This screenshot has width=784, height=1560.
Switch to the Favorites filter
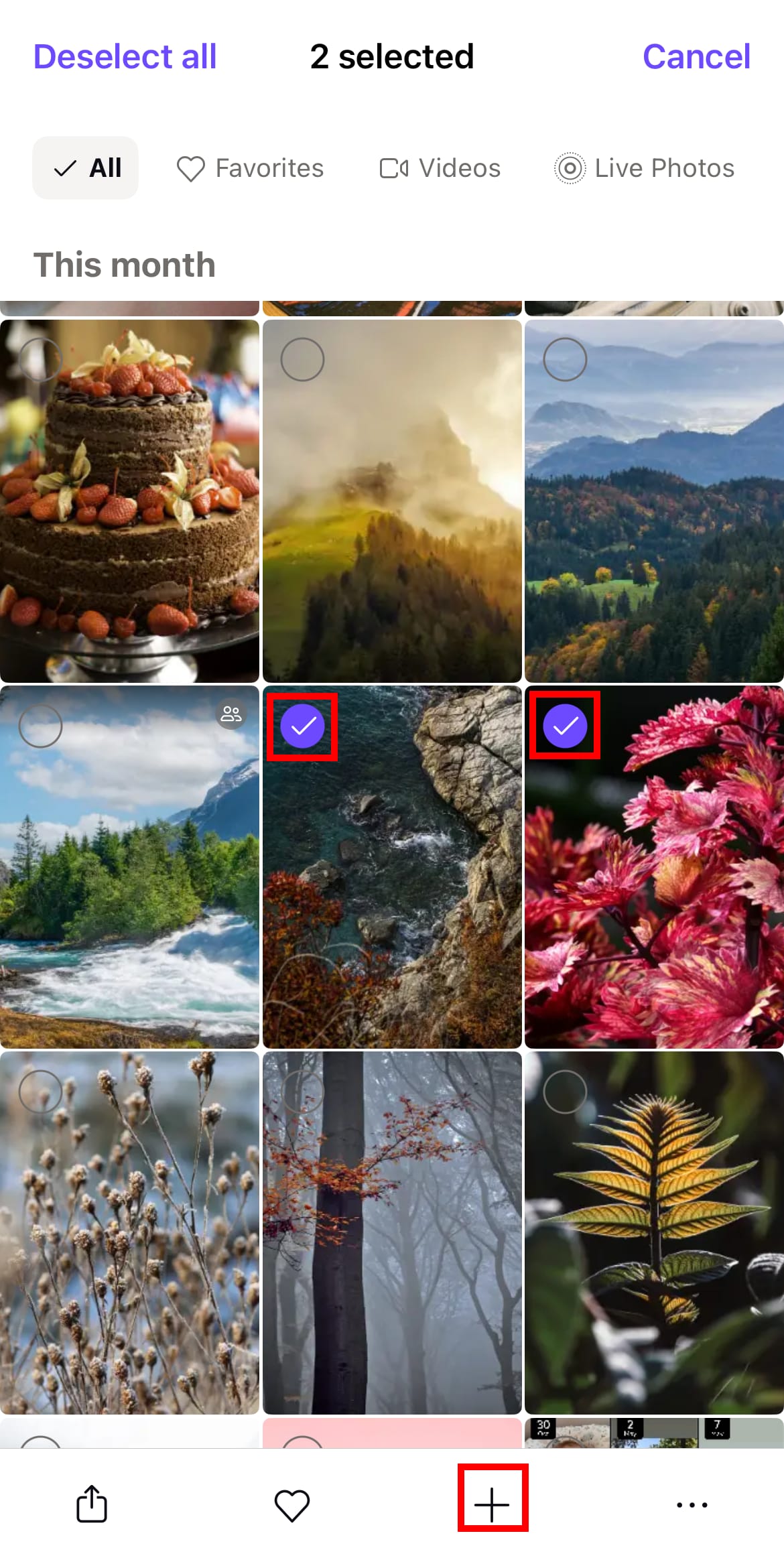(250, 168)
